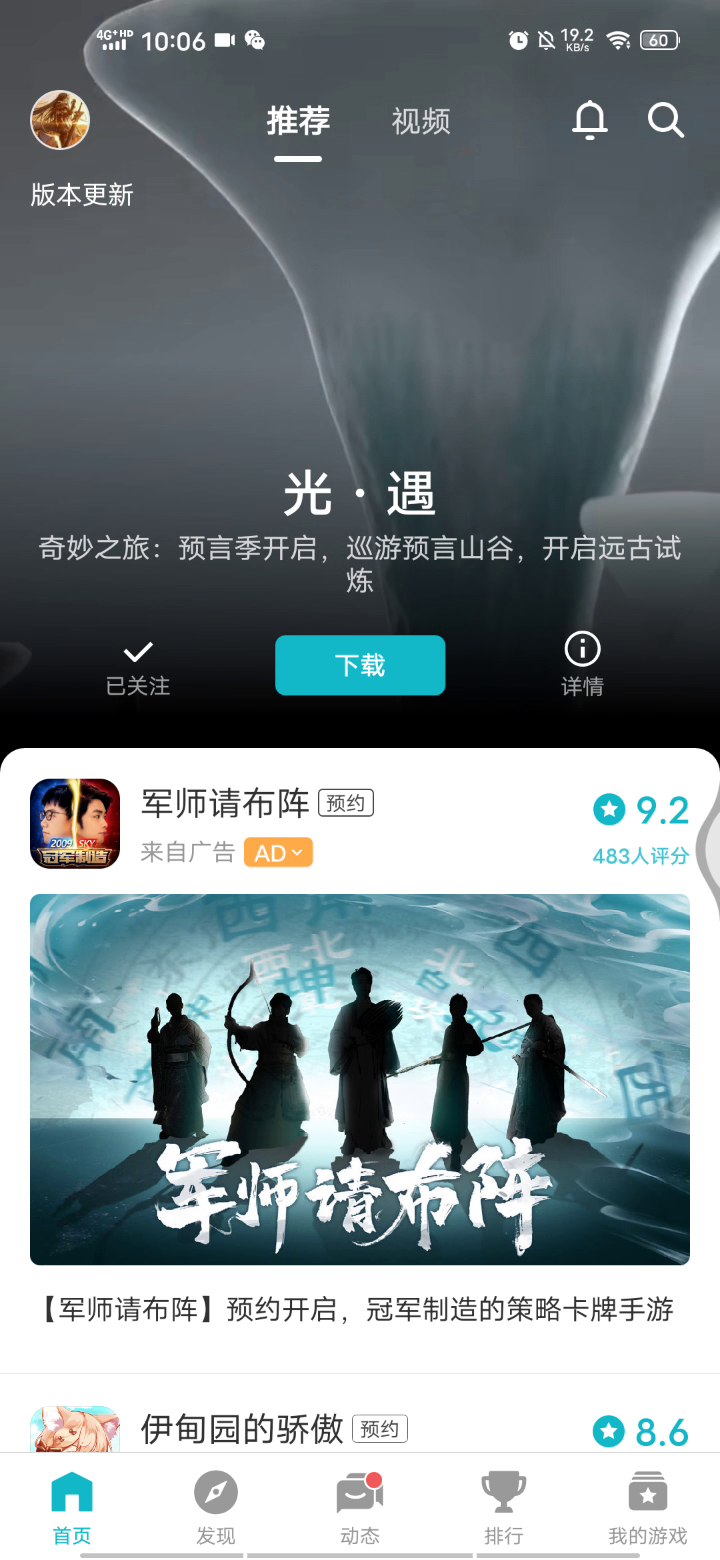Open the 排行 rankings tab
The width and height of the screenshot is (720, 1560).
(x=503, y=1507)
